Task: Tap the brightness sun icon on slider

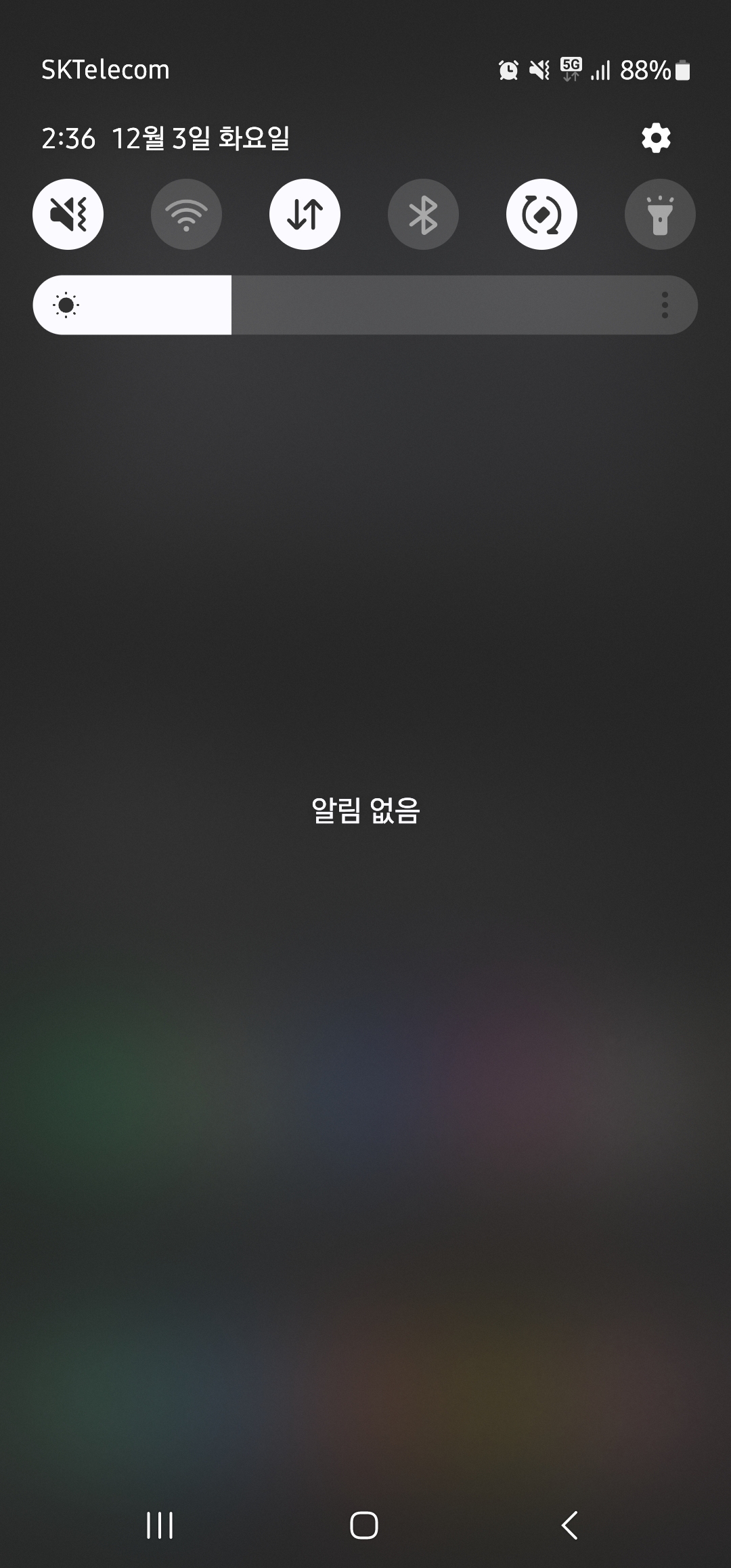Action: [x=66, y=305]
